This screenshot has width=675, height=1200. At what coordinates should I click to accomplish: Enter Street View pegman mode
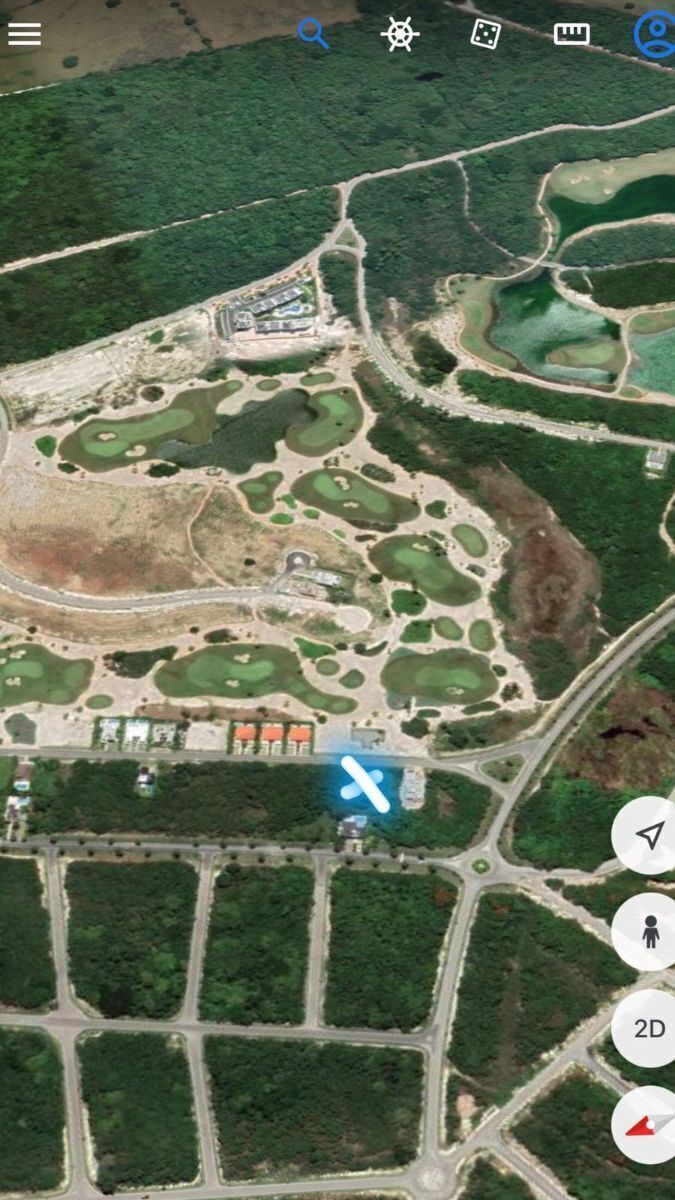click(x=649, y=932)
